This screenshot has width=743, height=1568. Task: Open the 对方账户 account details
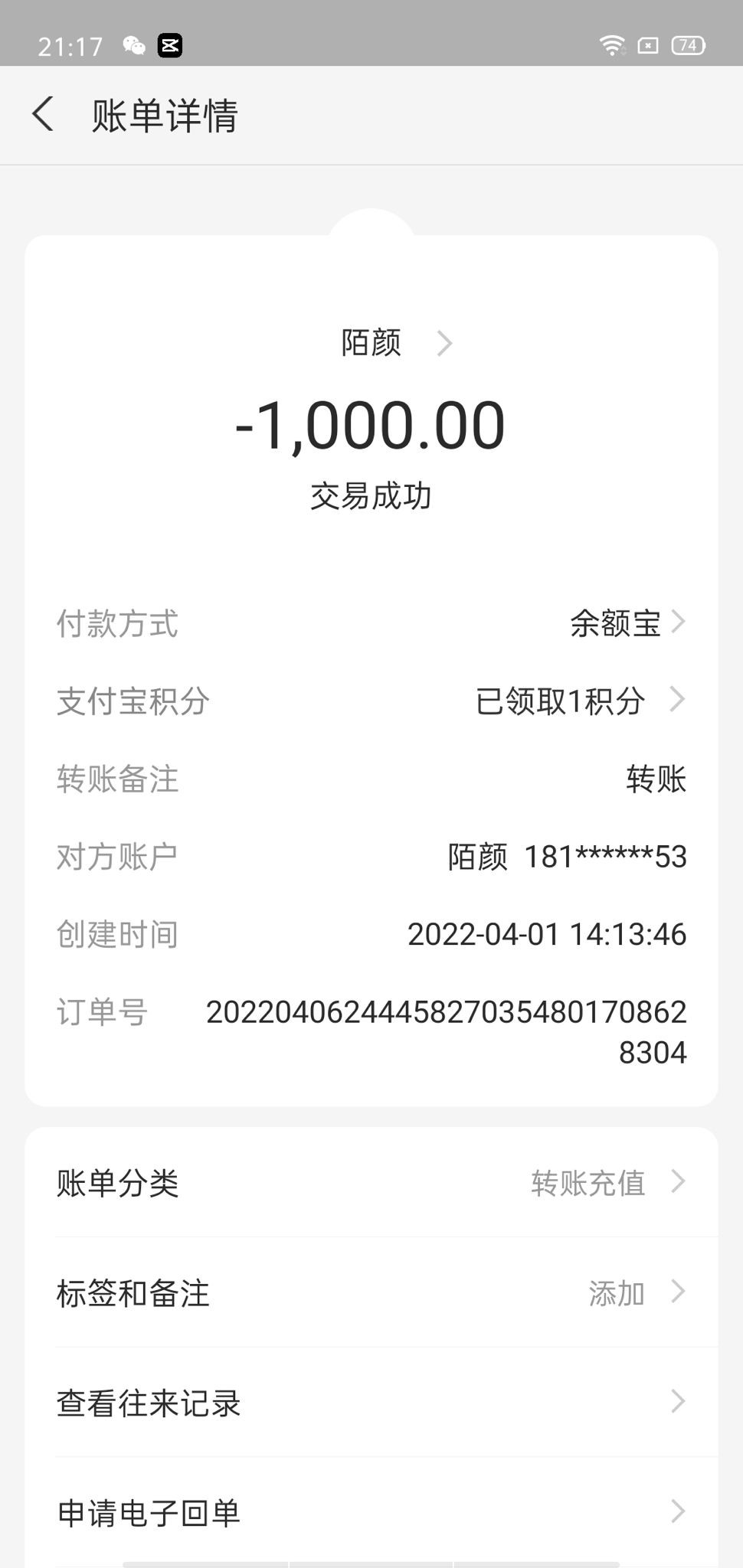click(x=371, y=857)
